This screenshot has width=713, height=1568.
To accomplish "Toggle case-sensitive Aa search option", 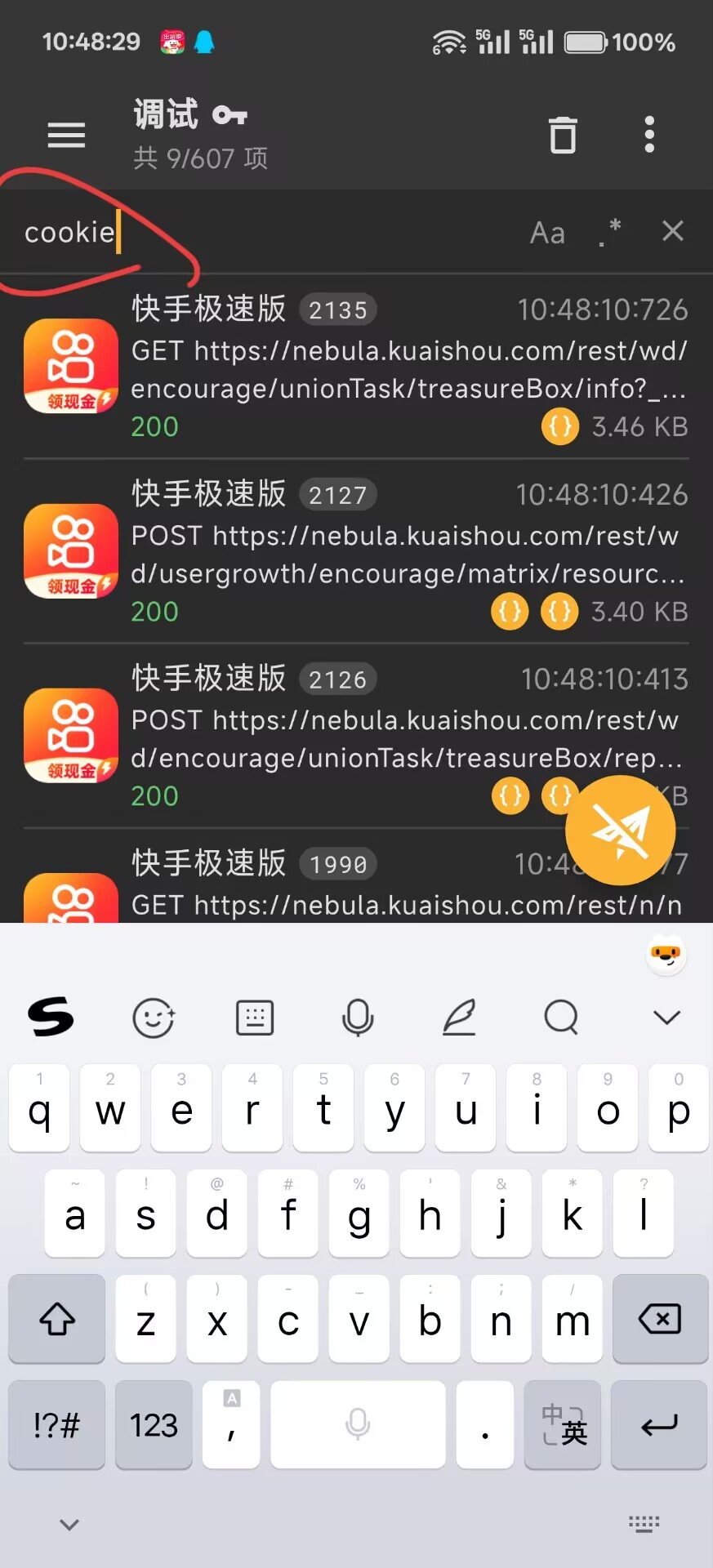I will [547, 234].
